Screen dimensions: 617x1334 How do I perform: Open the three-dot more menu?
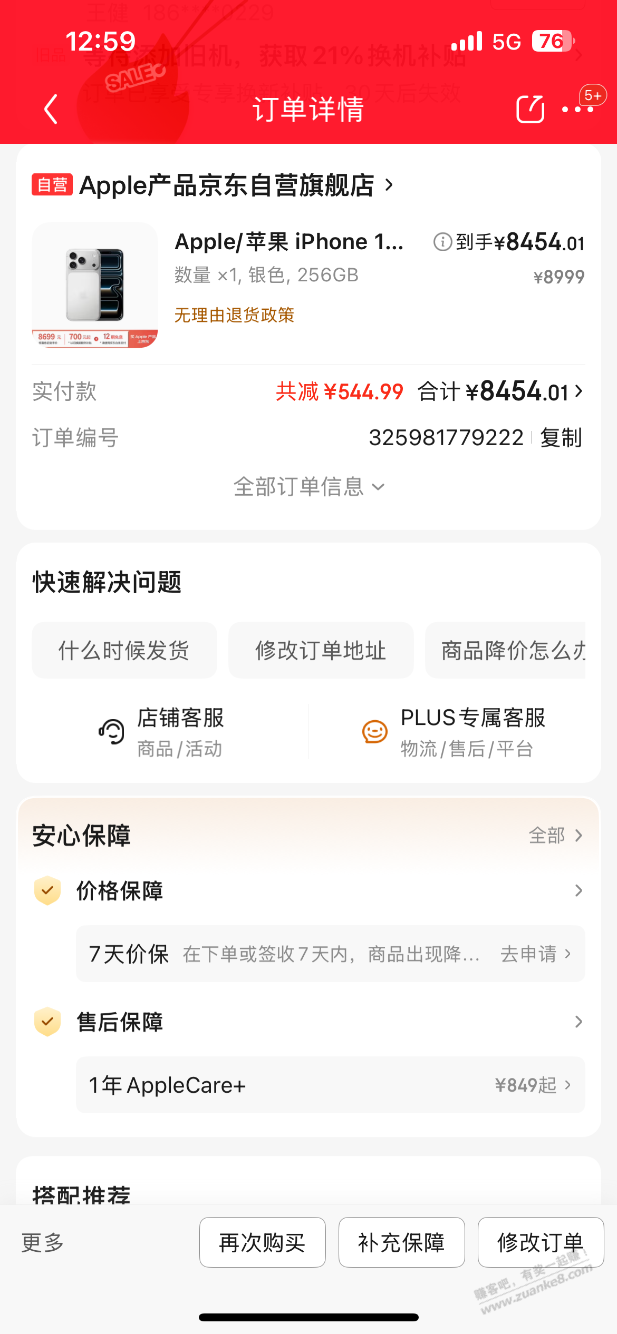(x=577, y=109)
